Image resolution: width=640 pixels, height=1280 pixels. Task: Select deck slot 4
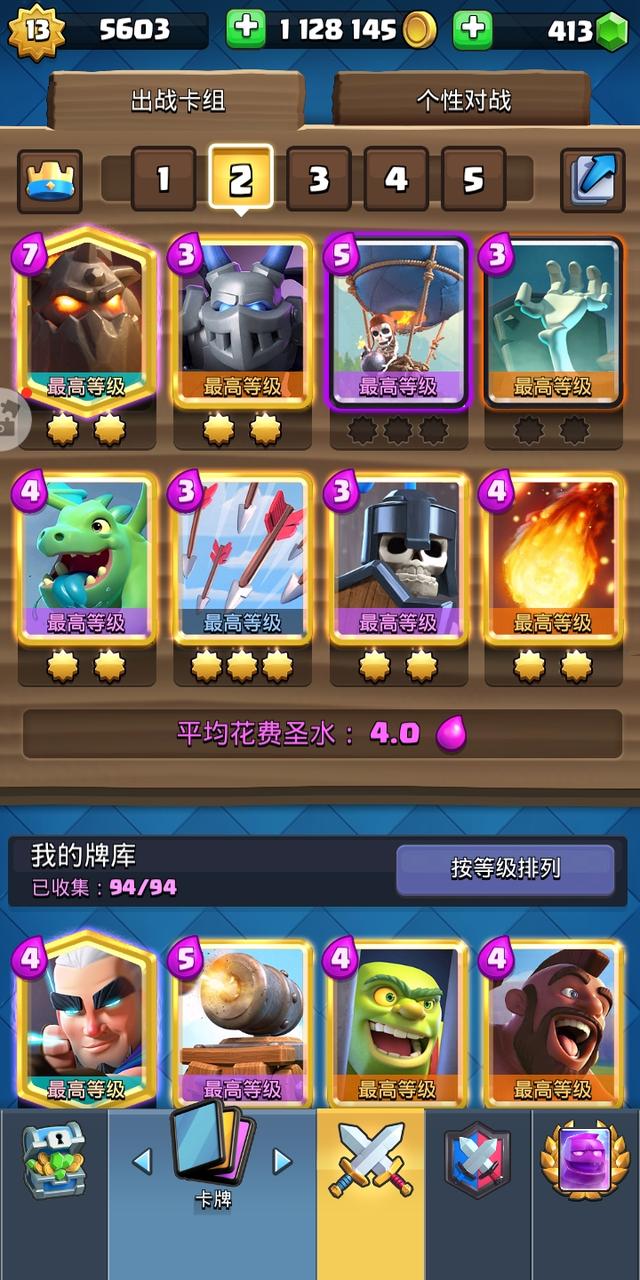click(396, 180)
